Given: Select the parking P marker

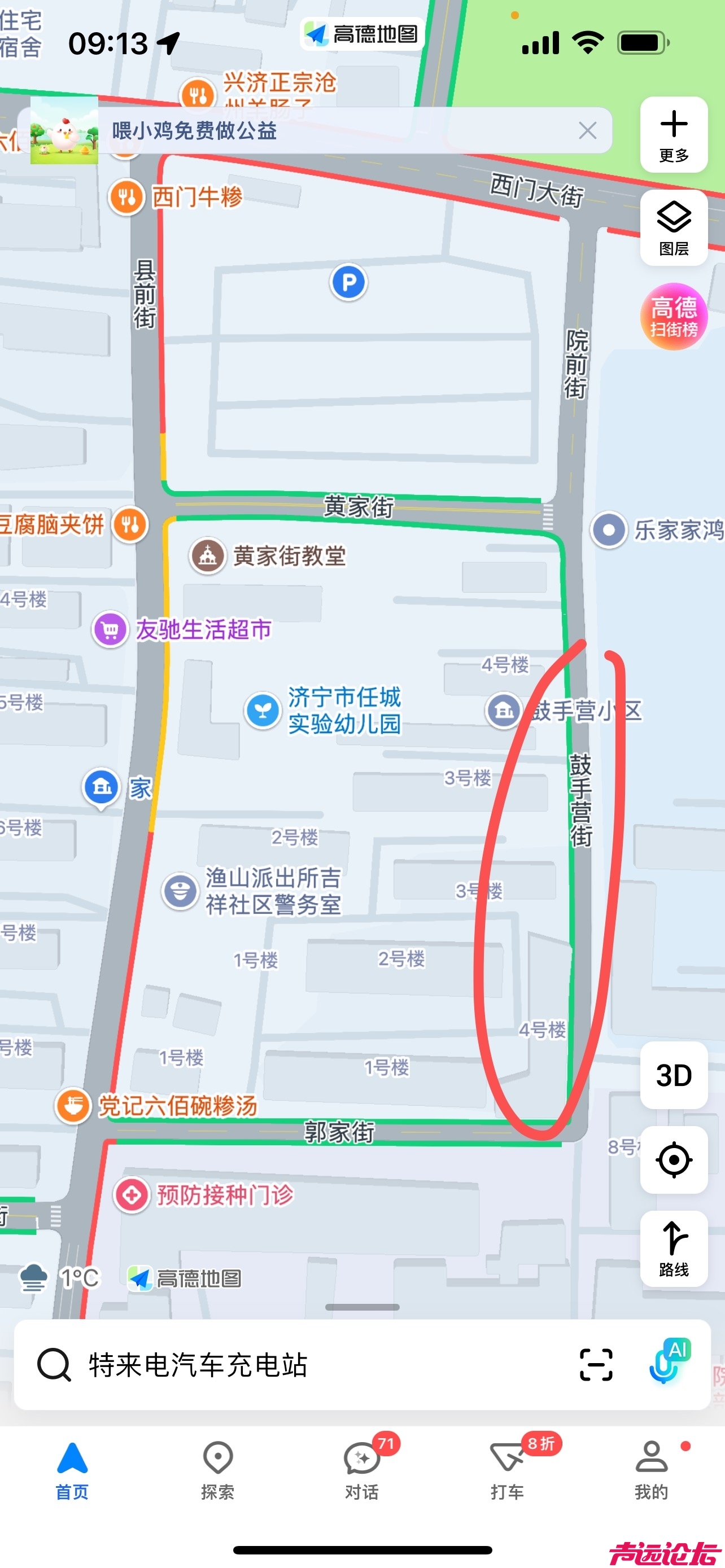Looking at the screenshot, I should tap(348, 282).
